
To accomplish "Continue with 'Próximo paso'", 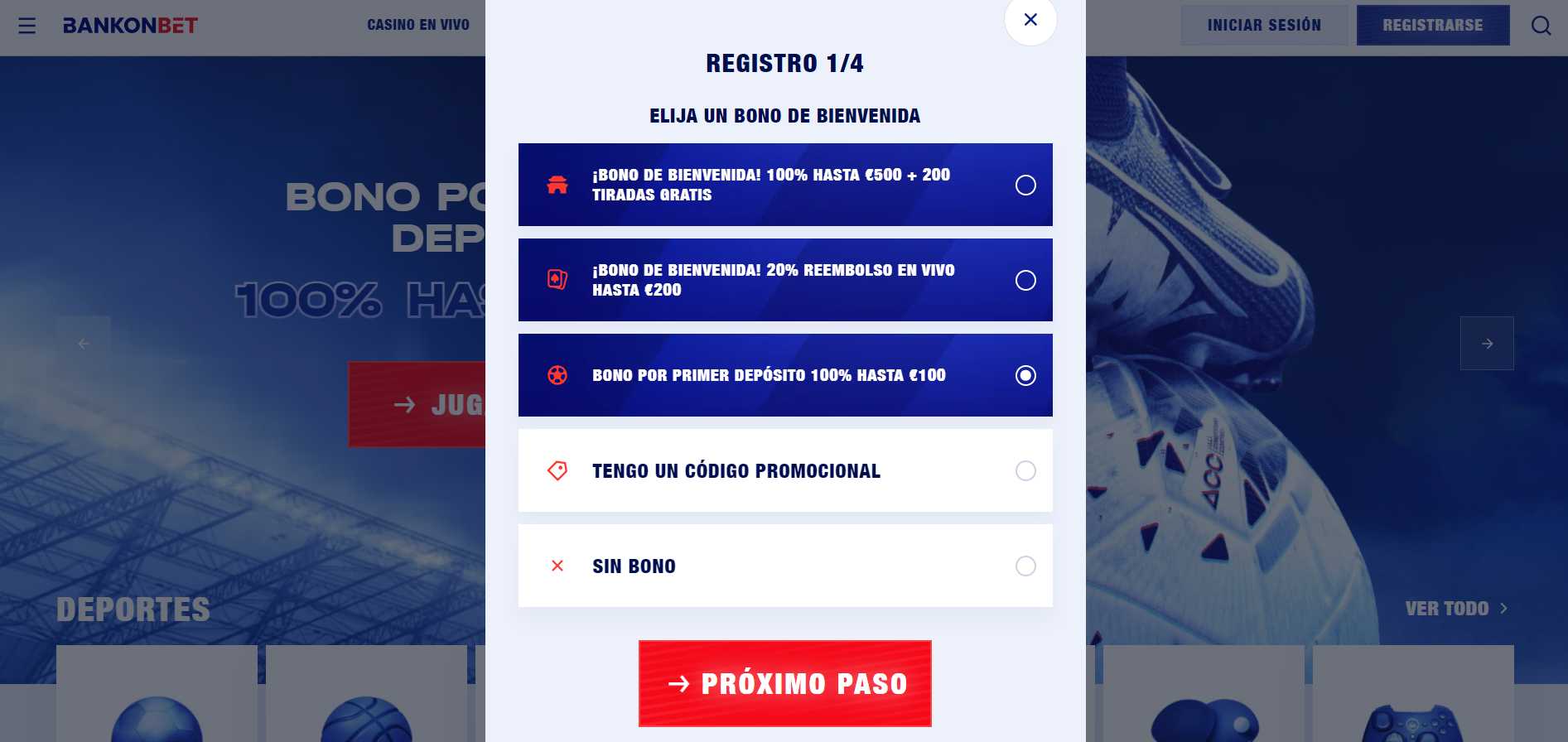I will [784, 683].
